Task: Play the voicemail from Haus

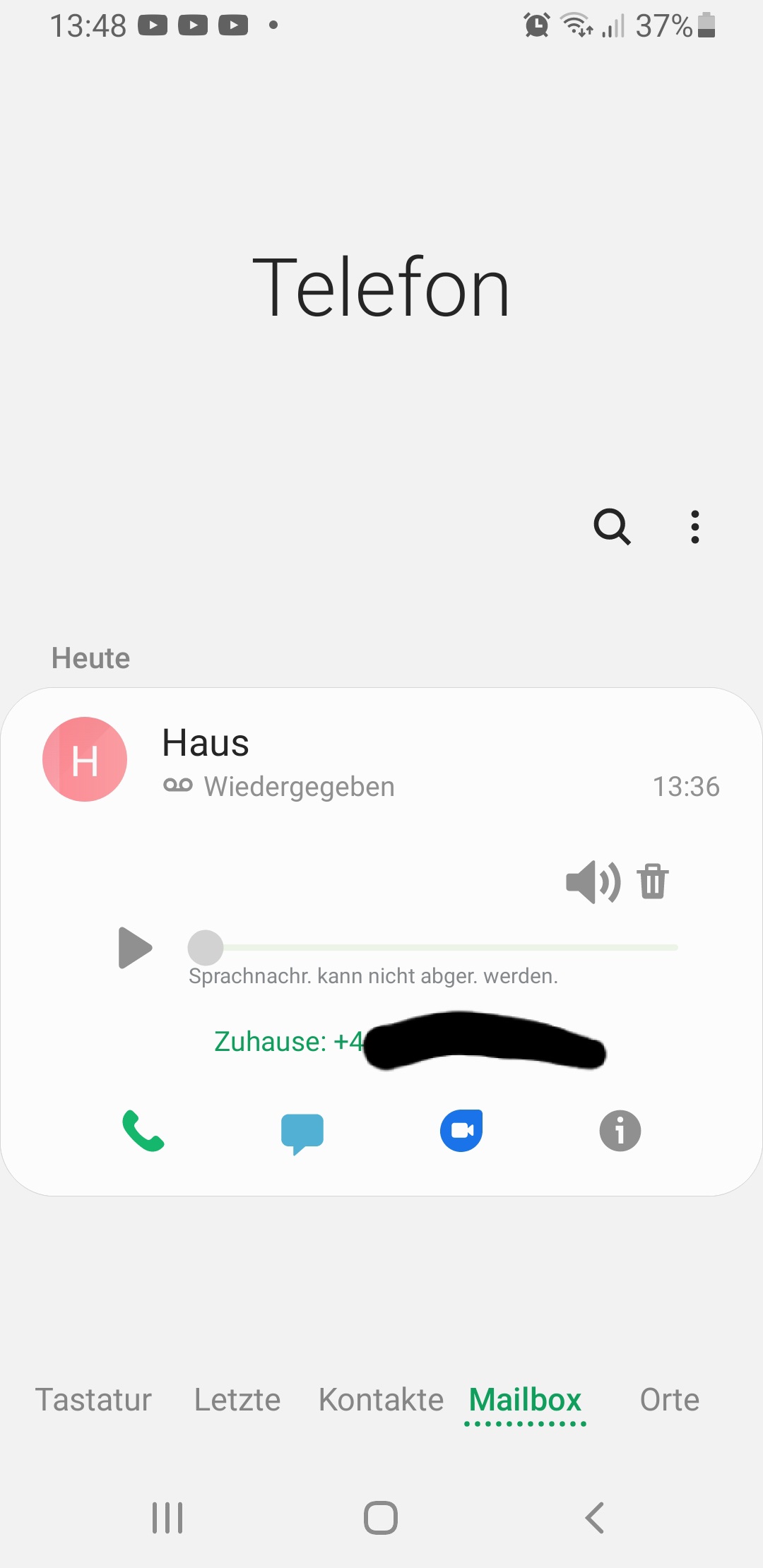Action: click(x=135, y=947)
